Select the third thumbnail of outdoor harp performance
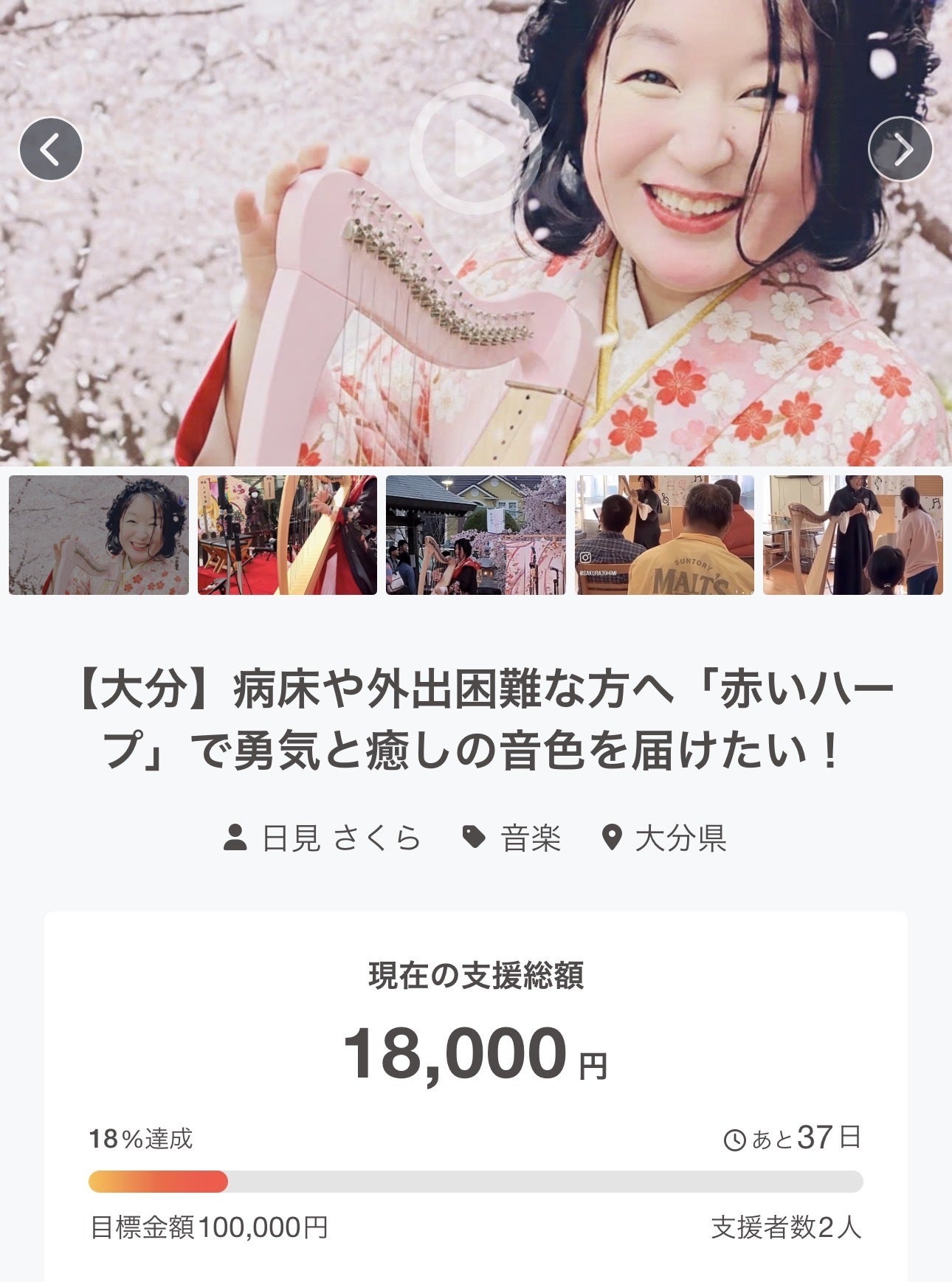This screenshot has height=1282, width=952. point(476,535)
